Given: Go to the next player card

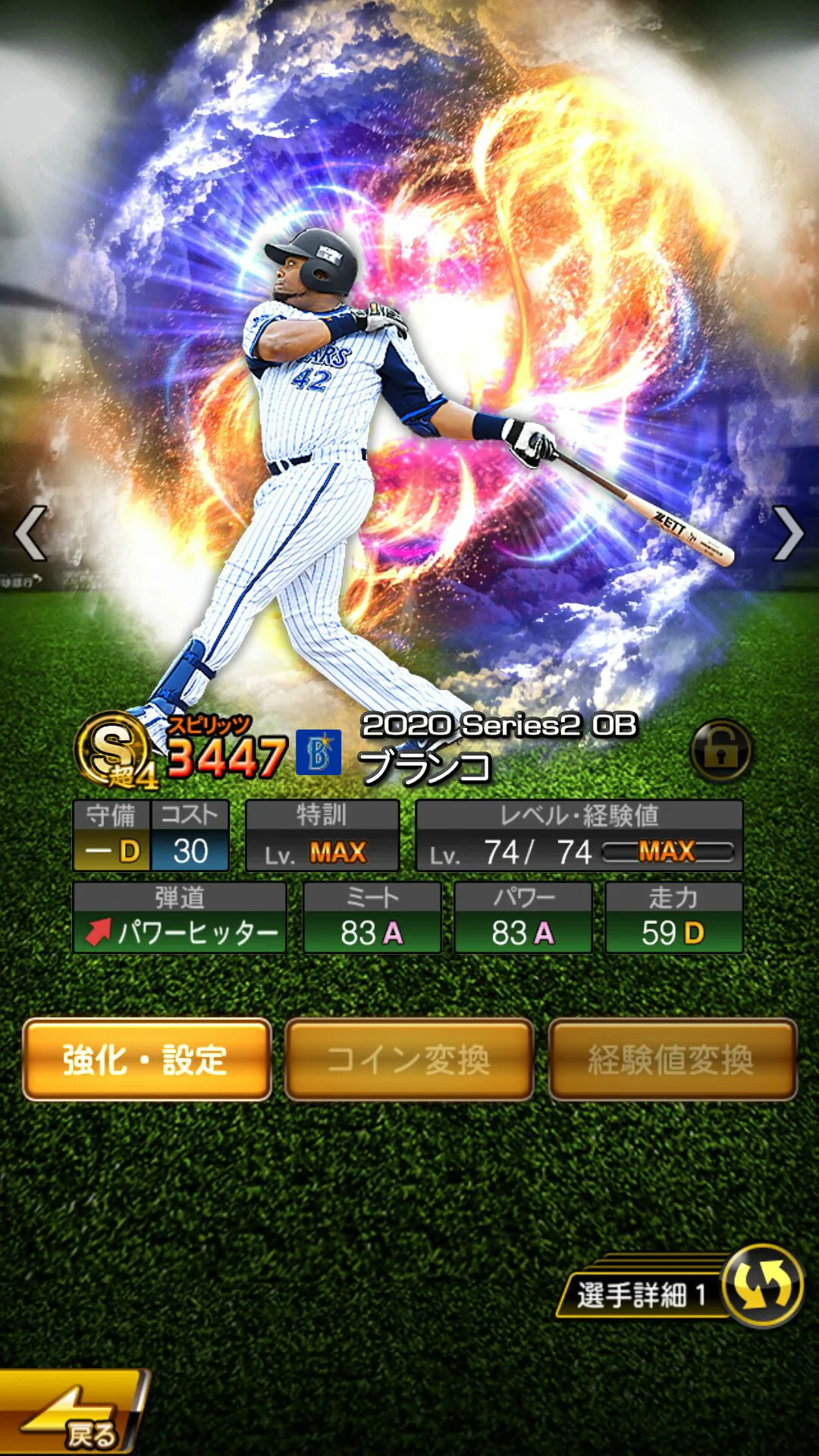Looking at the screenshot, I should [787, 534].
